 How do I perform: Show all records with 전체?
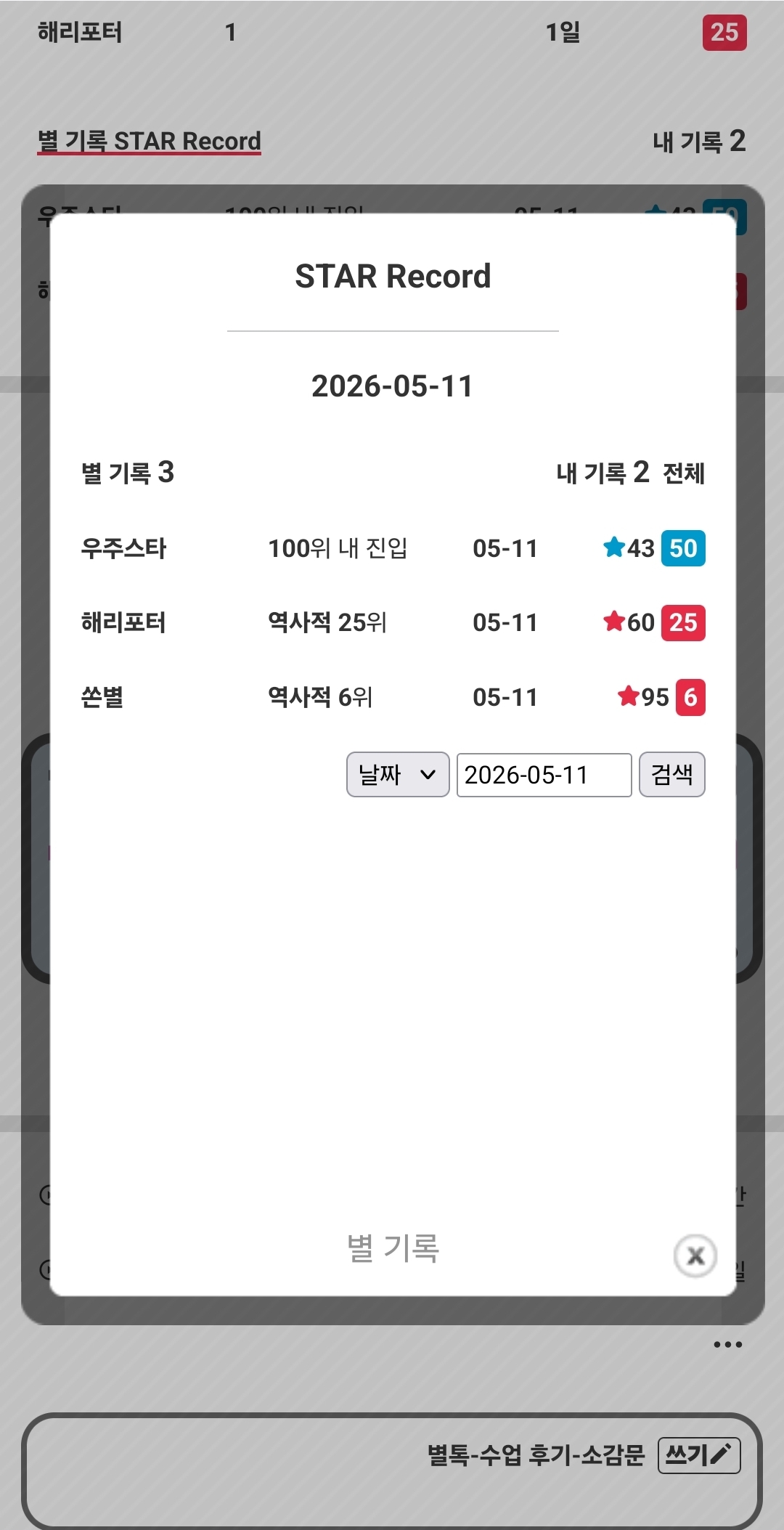tap(684, 473)
